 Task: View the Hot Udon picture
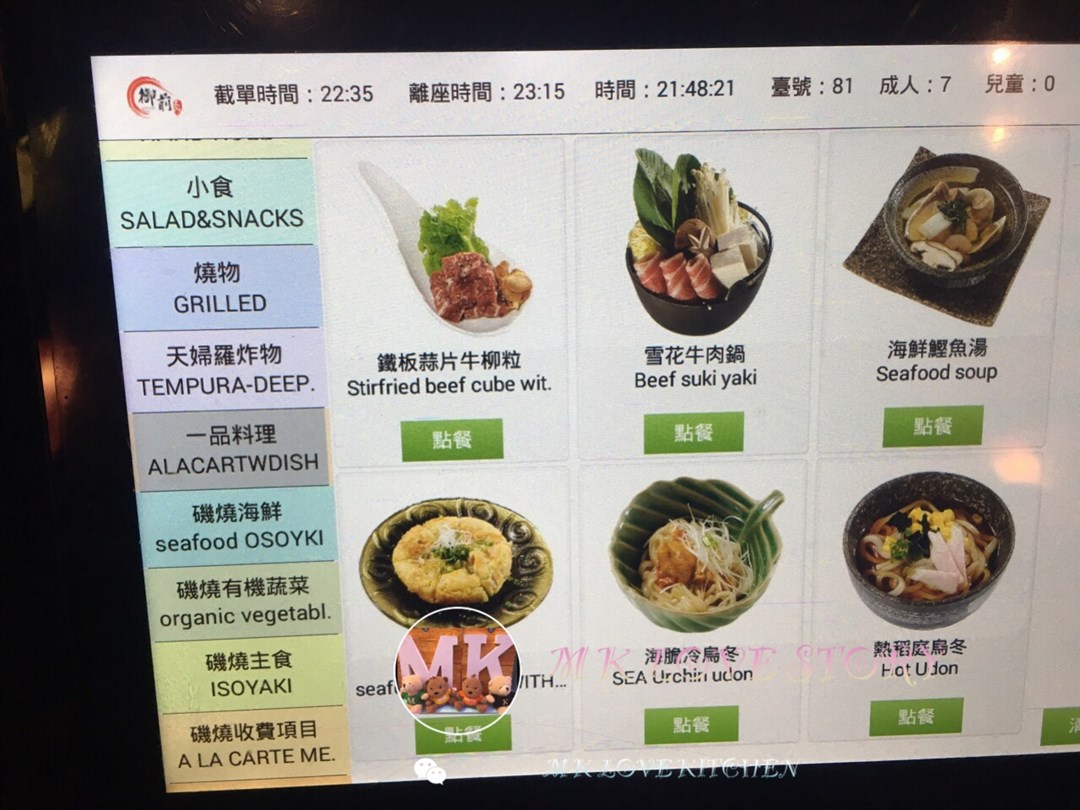928,550
